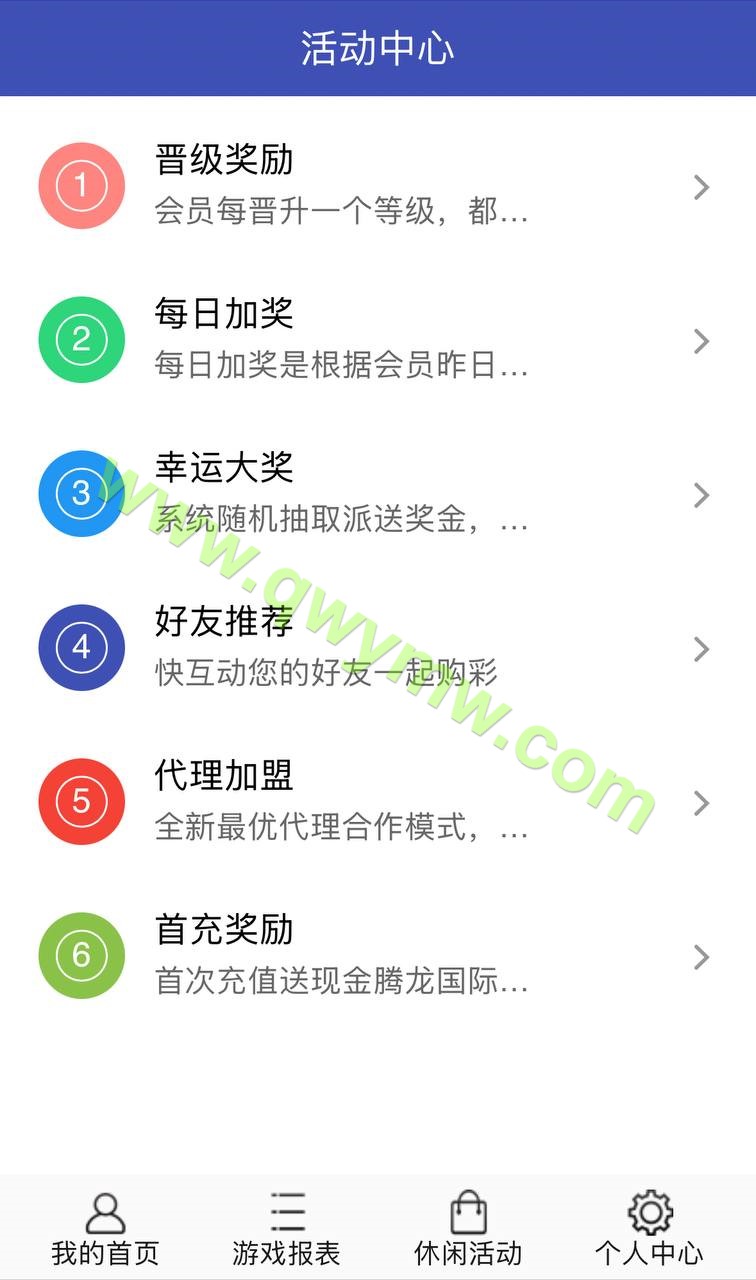Switch to the 个人中心 tab
Image resolution: width=756 pixels, height=1280 pixels.
[650, 1228]
